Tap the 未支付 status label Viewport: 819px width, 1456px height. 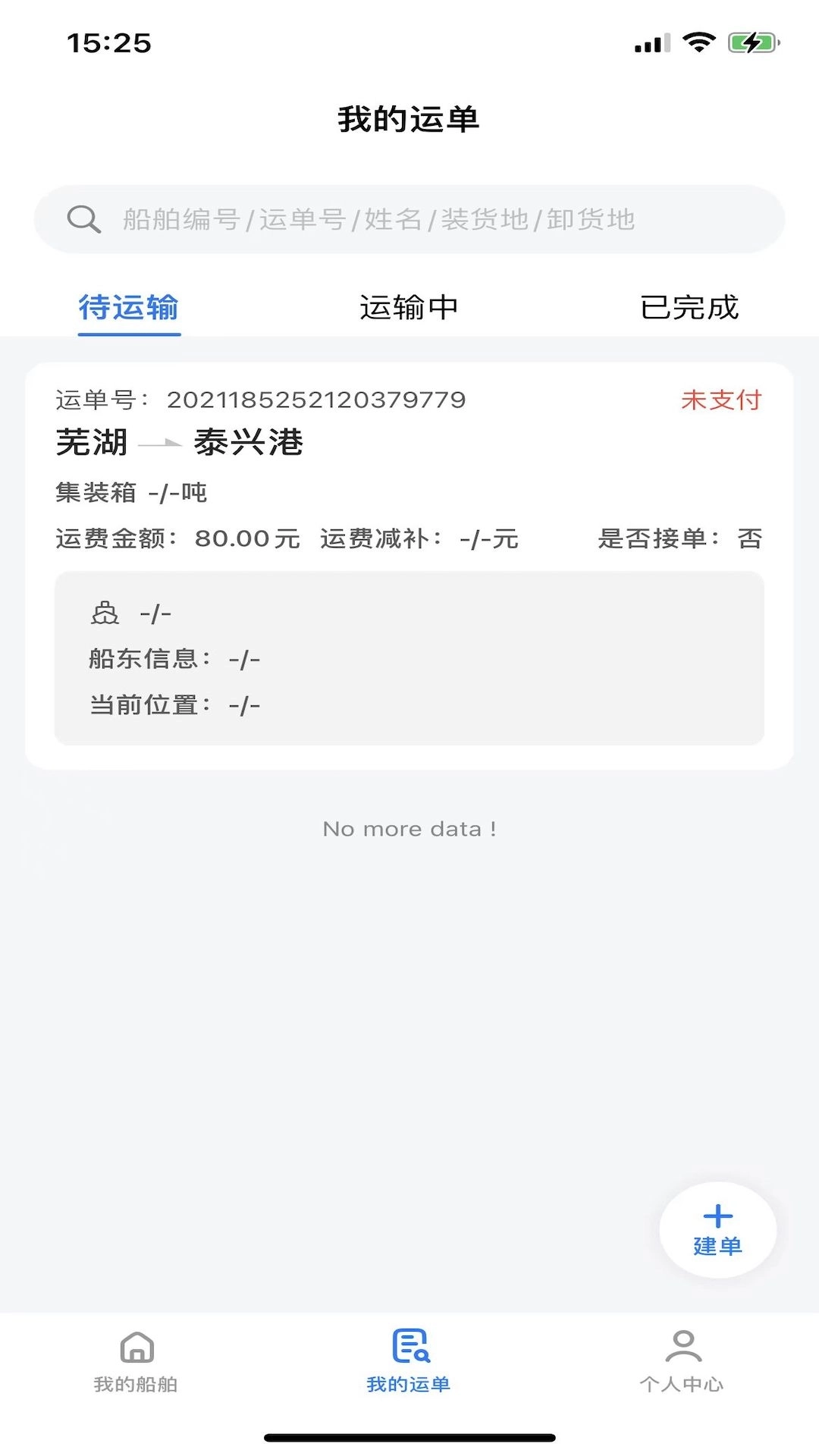720,400
